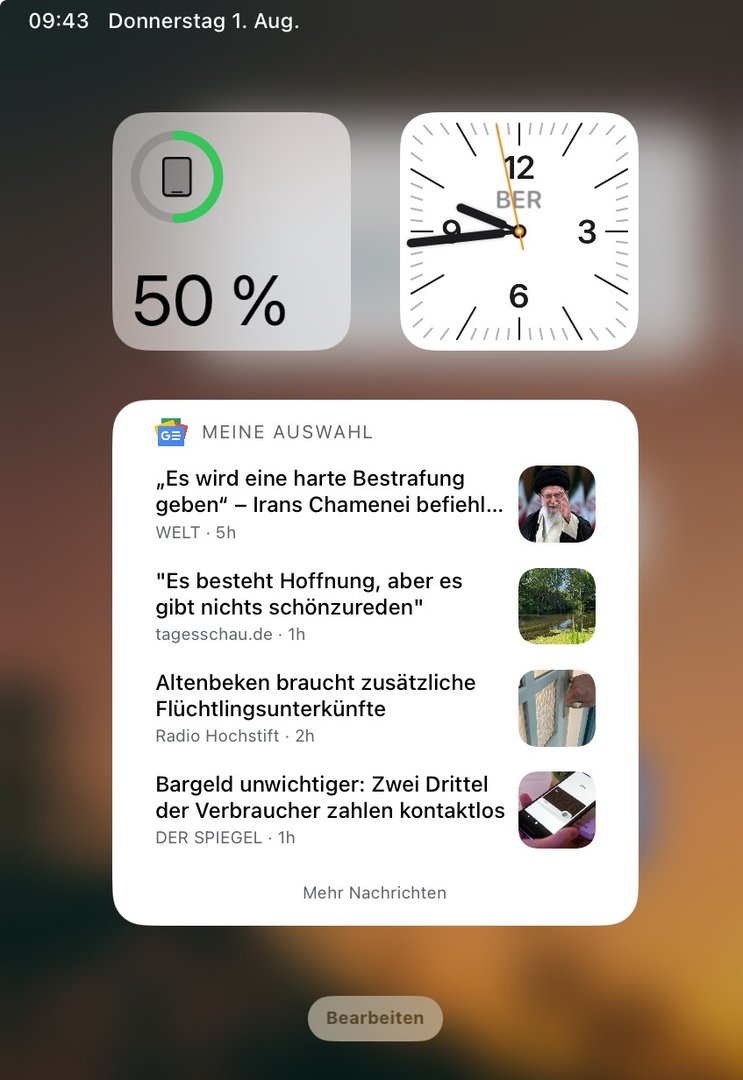Open the battery widget showing 50 %

231,231
